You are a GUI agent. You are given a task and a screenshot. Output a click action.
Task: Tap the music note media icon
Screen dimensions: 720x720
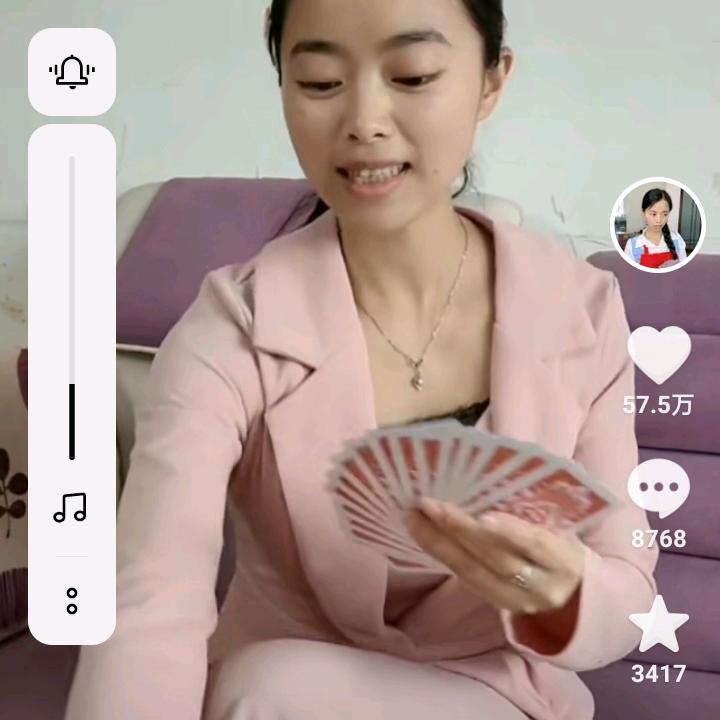[70, 508]
